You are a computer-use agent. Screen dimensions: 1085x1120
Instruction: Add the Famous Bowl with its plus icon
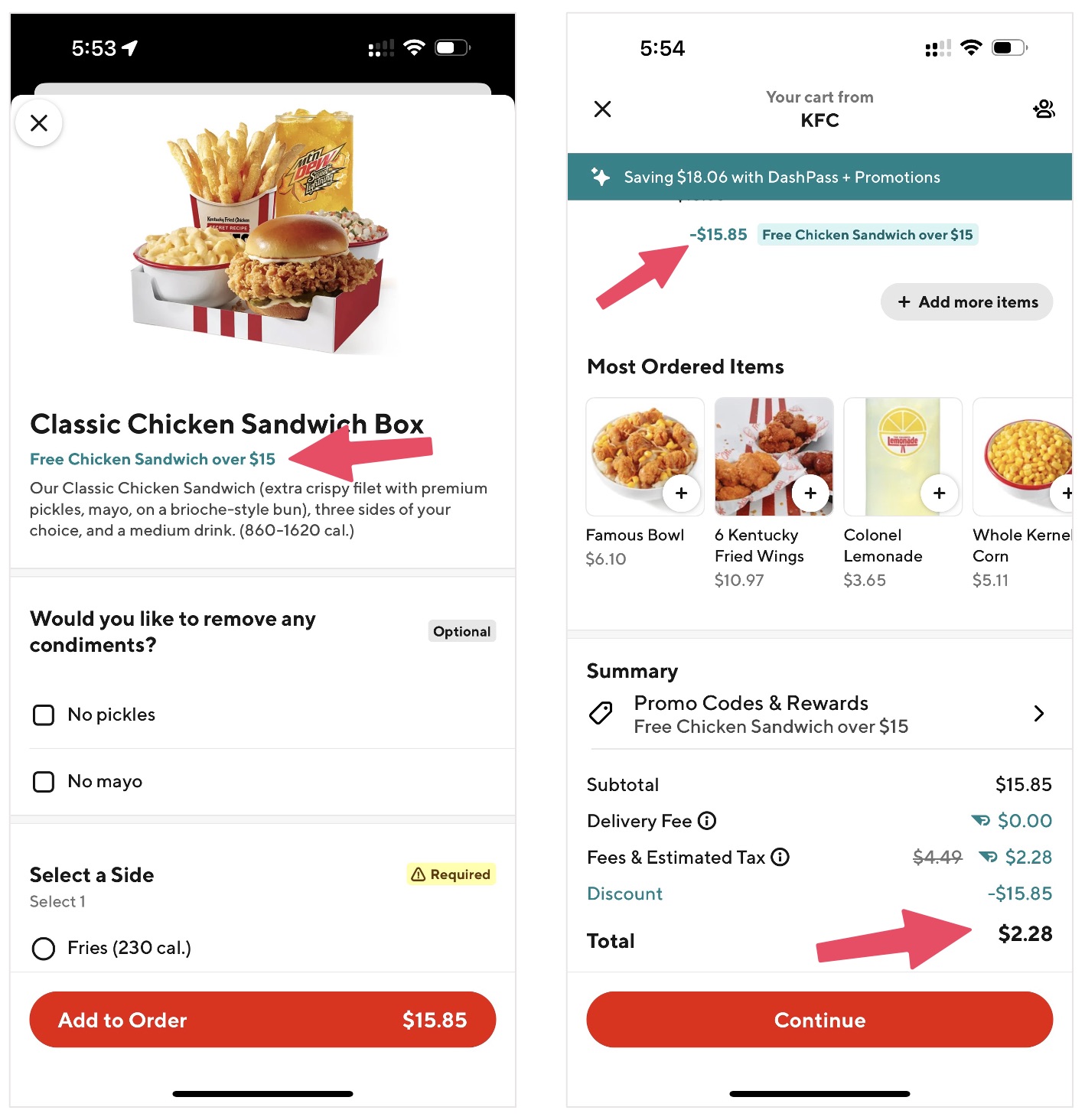point(680,493)
